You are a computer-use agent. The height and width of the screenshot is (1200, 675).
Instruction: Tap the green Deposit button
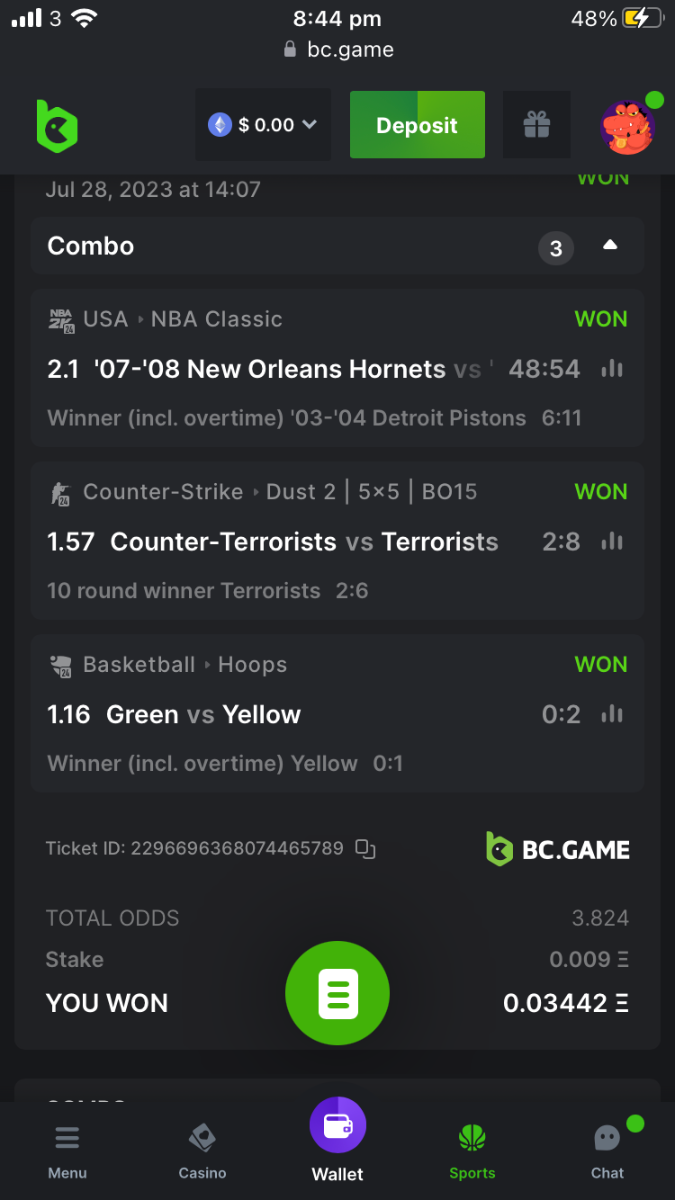point(417,125)
